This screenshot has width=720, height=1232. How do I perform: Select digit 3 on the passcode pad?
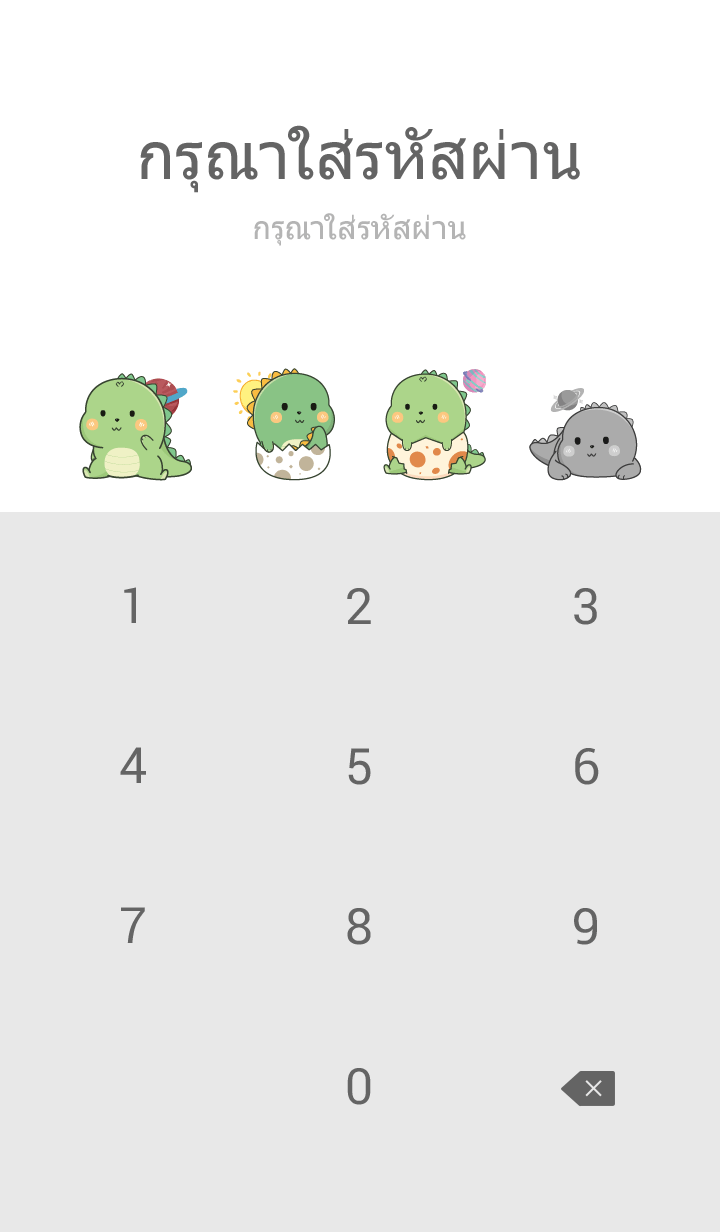point(586,607)
